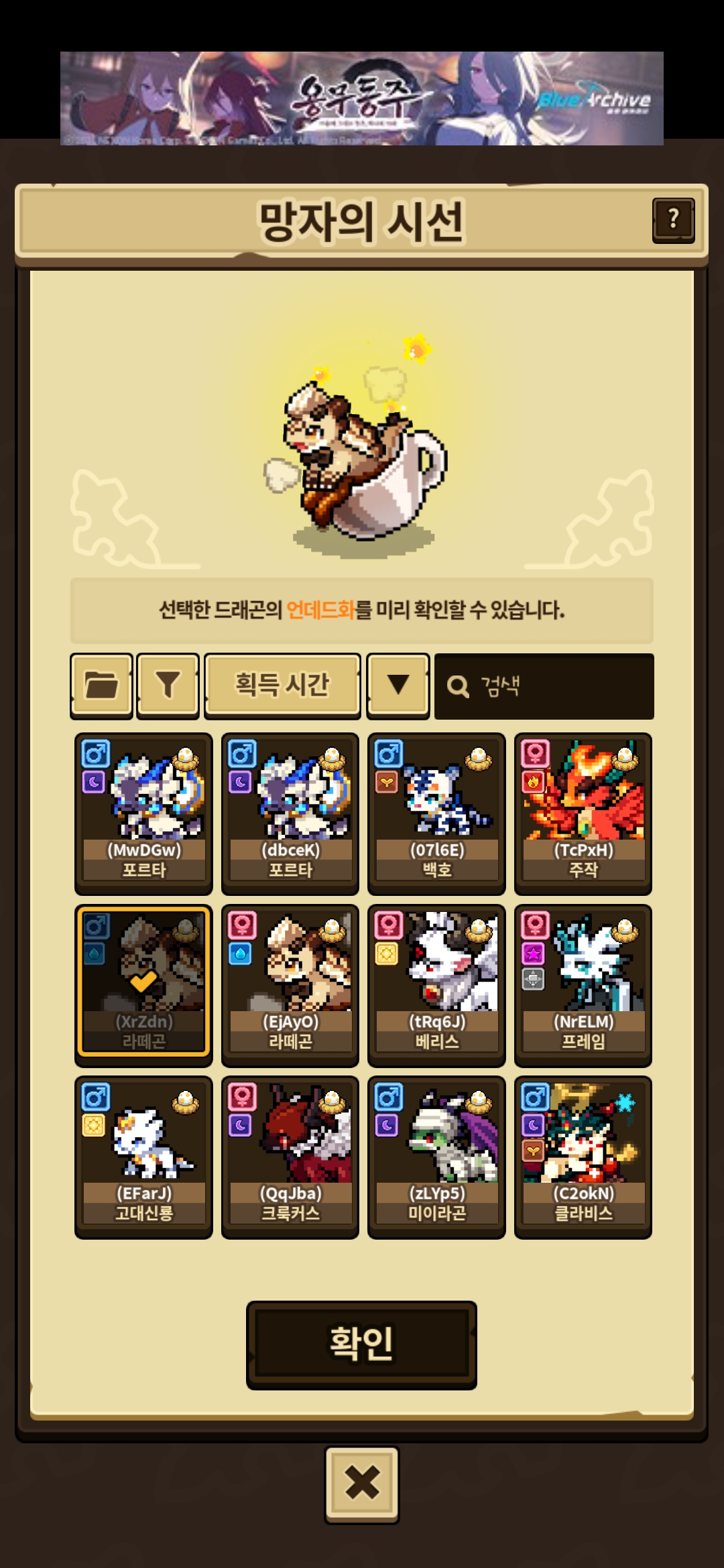Choose the 클라비스 dragon card

pos(583,1157)
